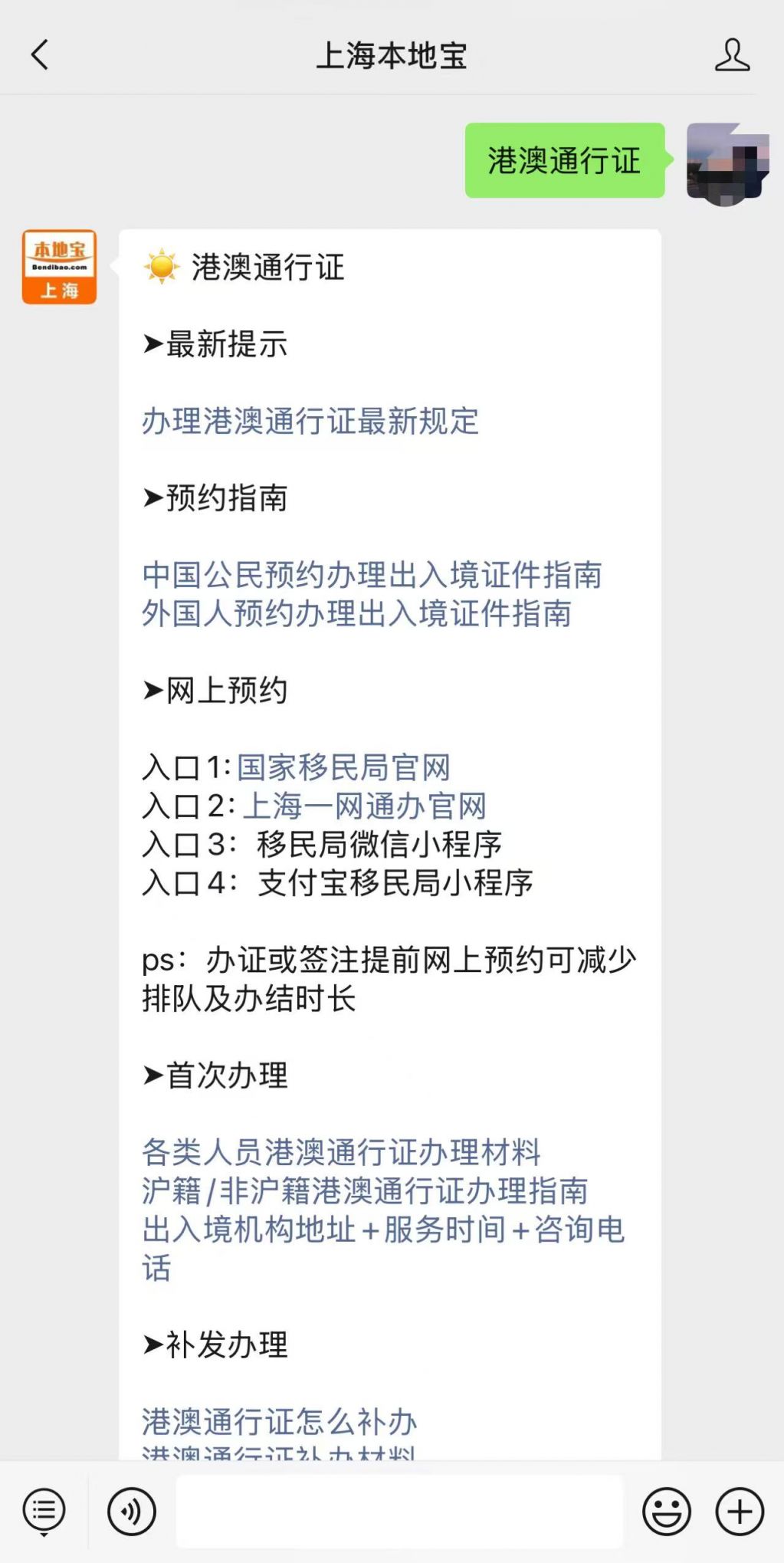Tap the message input field

click(399, 1512)
